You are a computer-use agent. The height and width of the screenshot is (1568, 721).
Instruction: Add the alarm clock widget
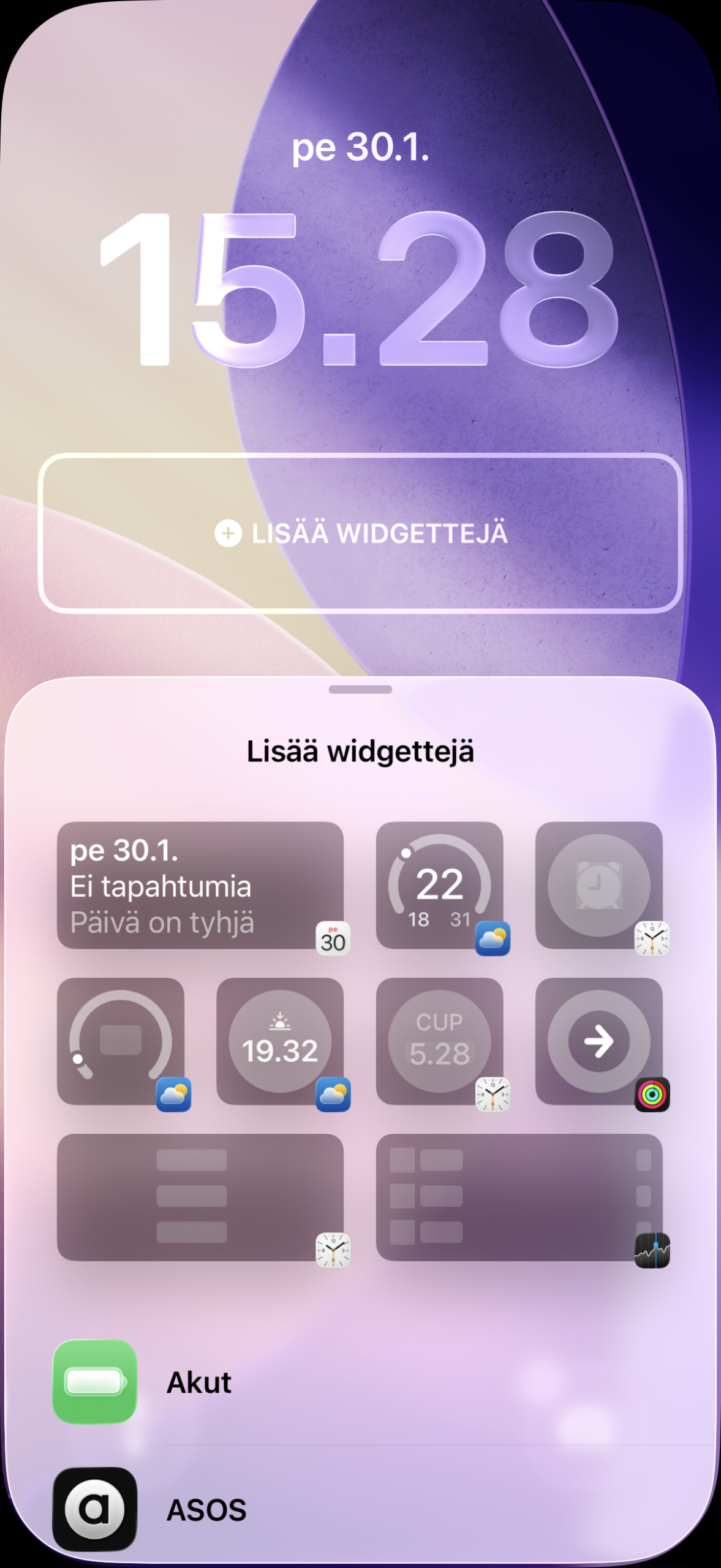[x=598, y=885]
